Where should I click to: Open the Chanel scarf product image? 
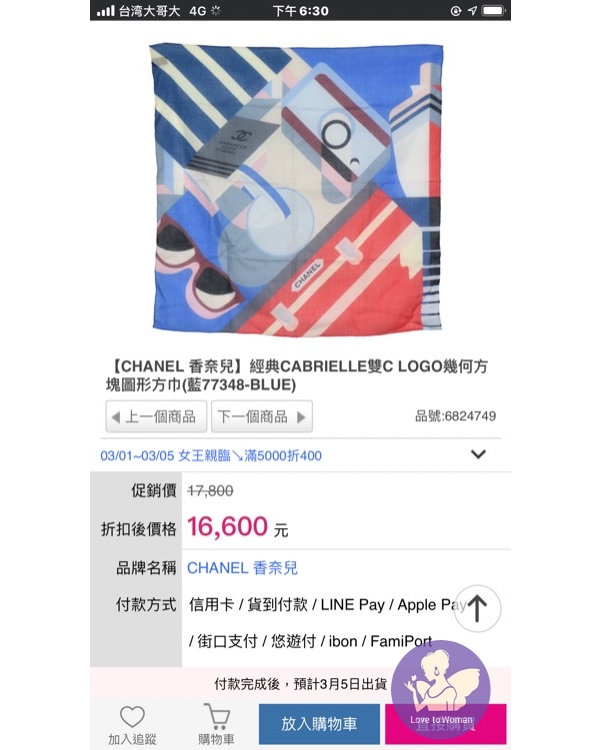tap(300, 188)
